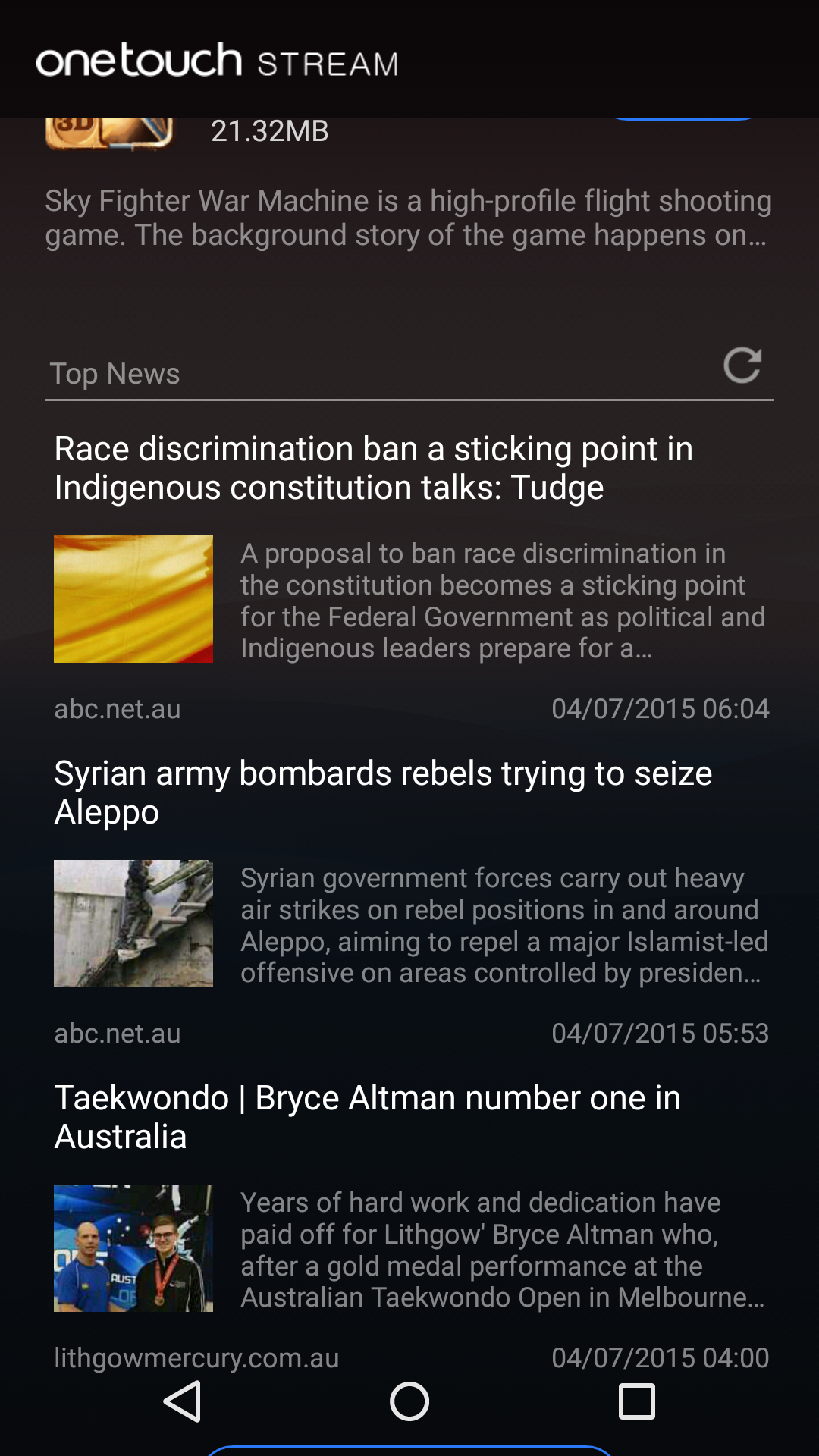Open the recent apps view
The height and width of the screenshot is (1456, 819).
(637, 1401)
